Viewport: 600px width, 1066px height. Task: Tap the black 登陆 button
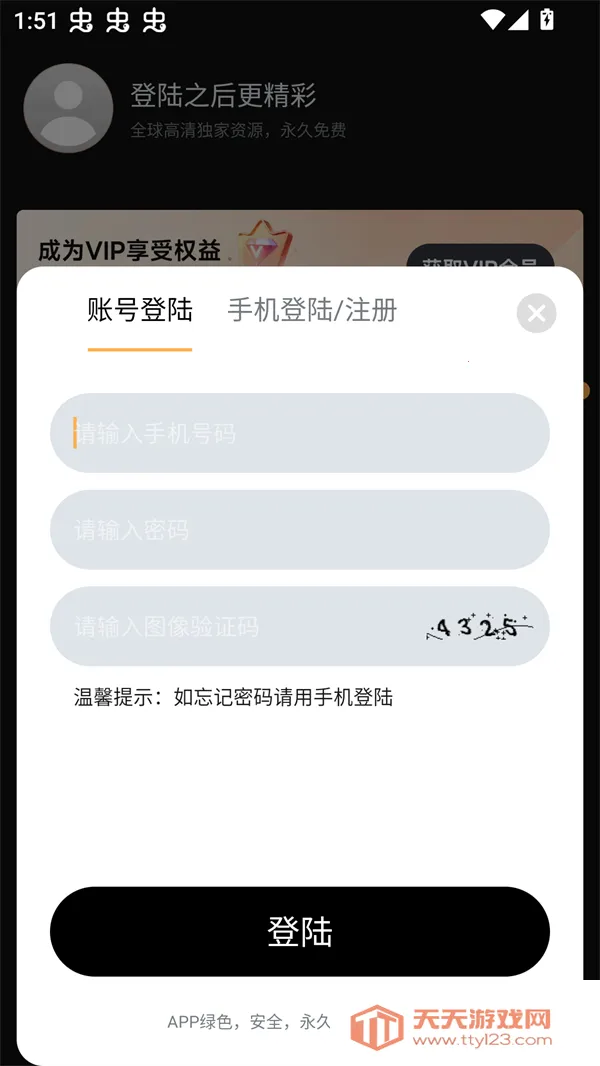[300, 931]
